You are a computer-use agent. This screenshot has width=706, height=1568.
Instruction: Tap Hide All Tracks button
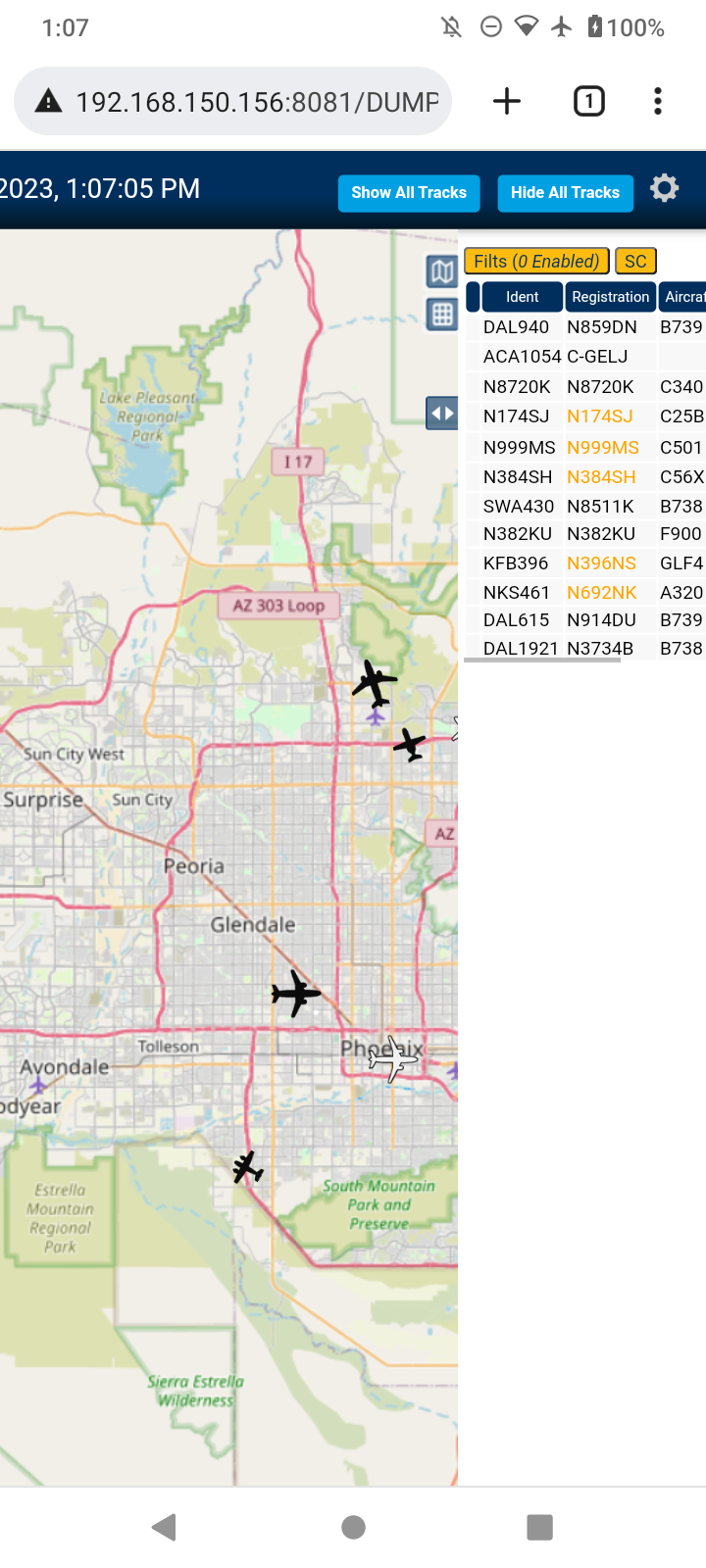[565, 193]
